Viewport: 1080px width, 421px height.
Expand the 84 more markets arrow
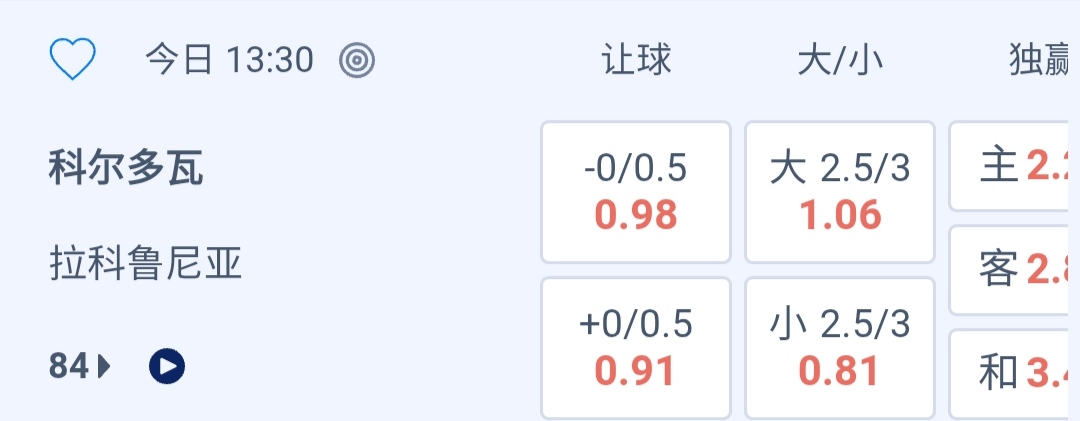[80, 368]
